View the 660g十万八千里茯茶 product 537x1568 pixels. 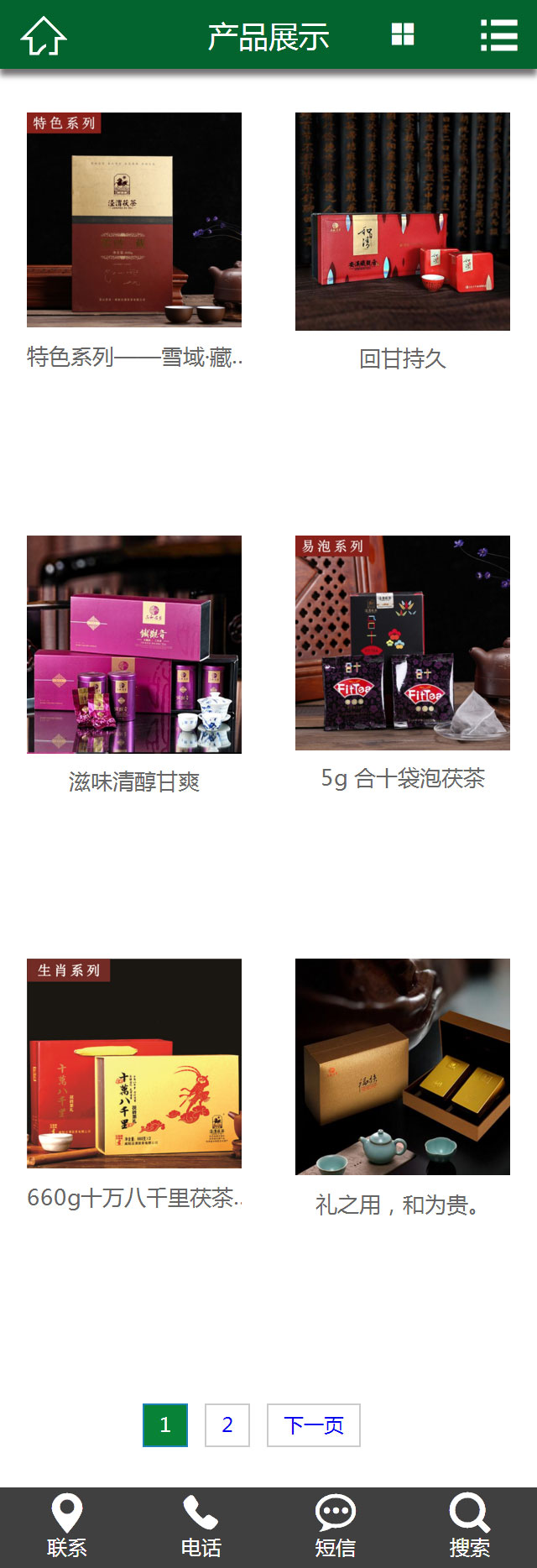pos(134,1063)
